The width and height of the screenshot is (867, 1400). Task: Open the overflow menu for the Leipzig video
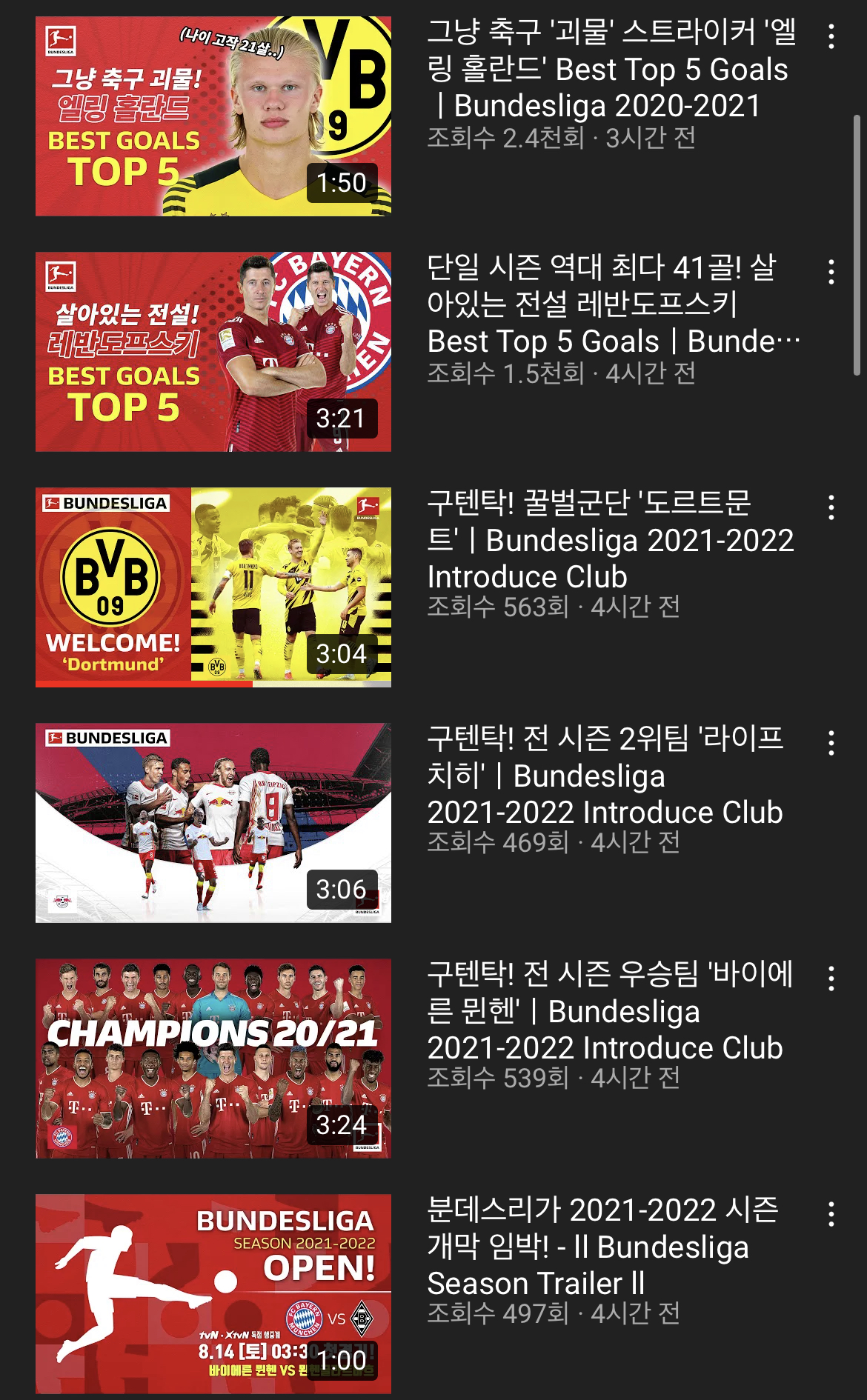[831, 742]
